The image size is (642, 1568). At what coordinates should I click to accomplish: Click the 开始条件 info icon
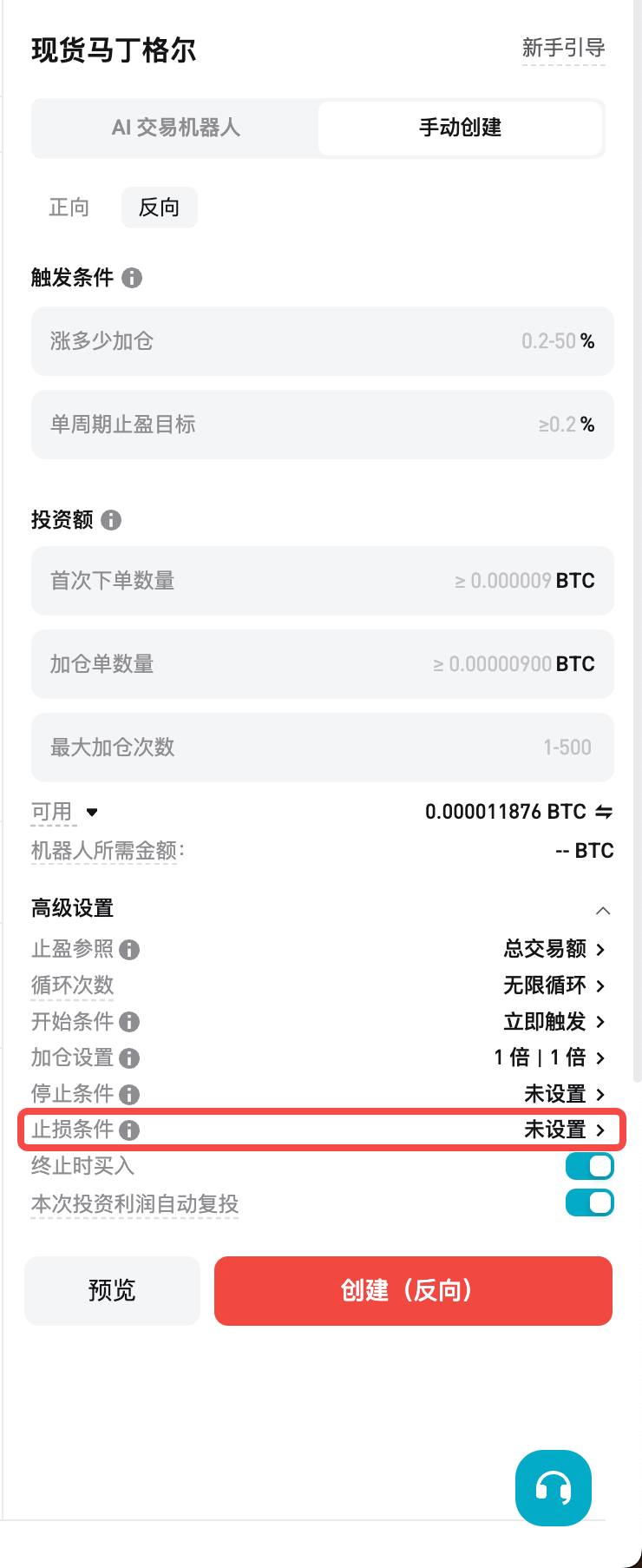click(x=130, y=1022)
